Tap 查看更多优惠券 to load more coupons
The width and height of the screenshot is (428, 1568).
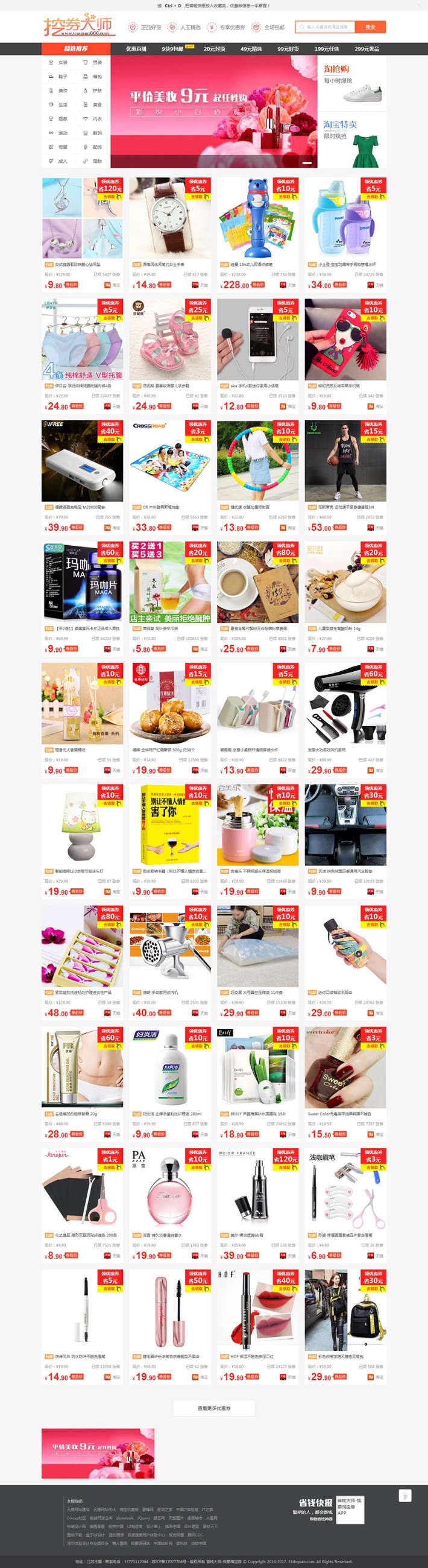point(213,1409)
